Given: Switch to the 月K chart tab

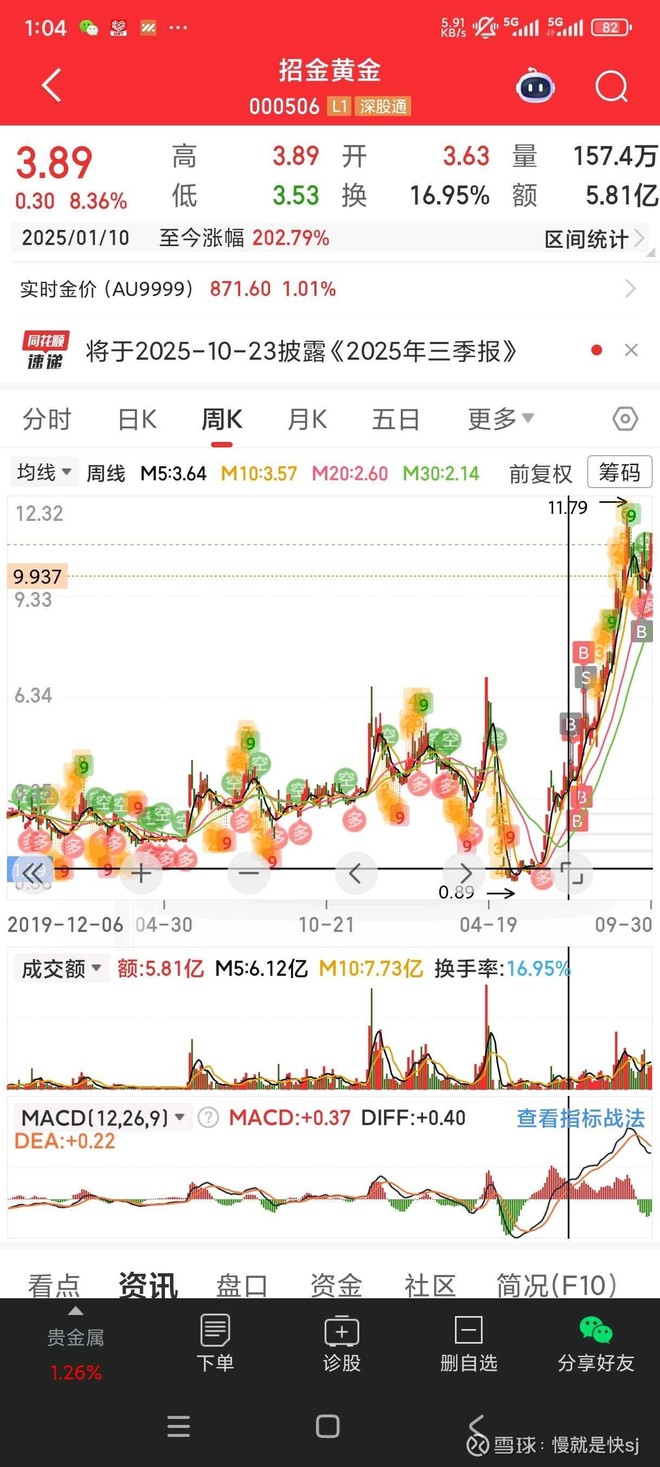Looking at the screenshot, I should pyautogui.click(x=307, y=419).
